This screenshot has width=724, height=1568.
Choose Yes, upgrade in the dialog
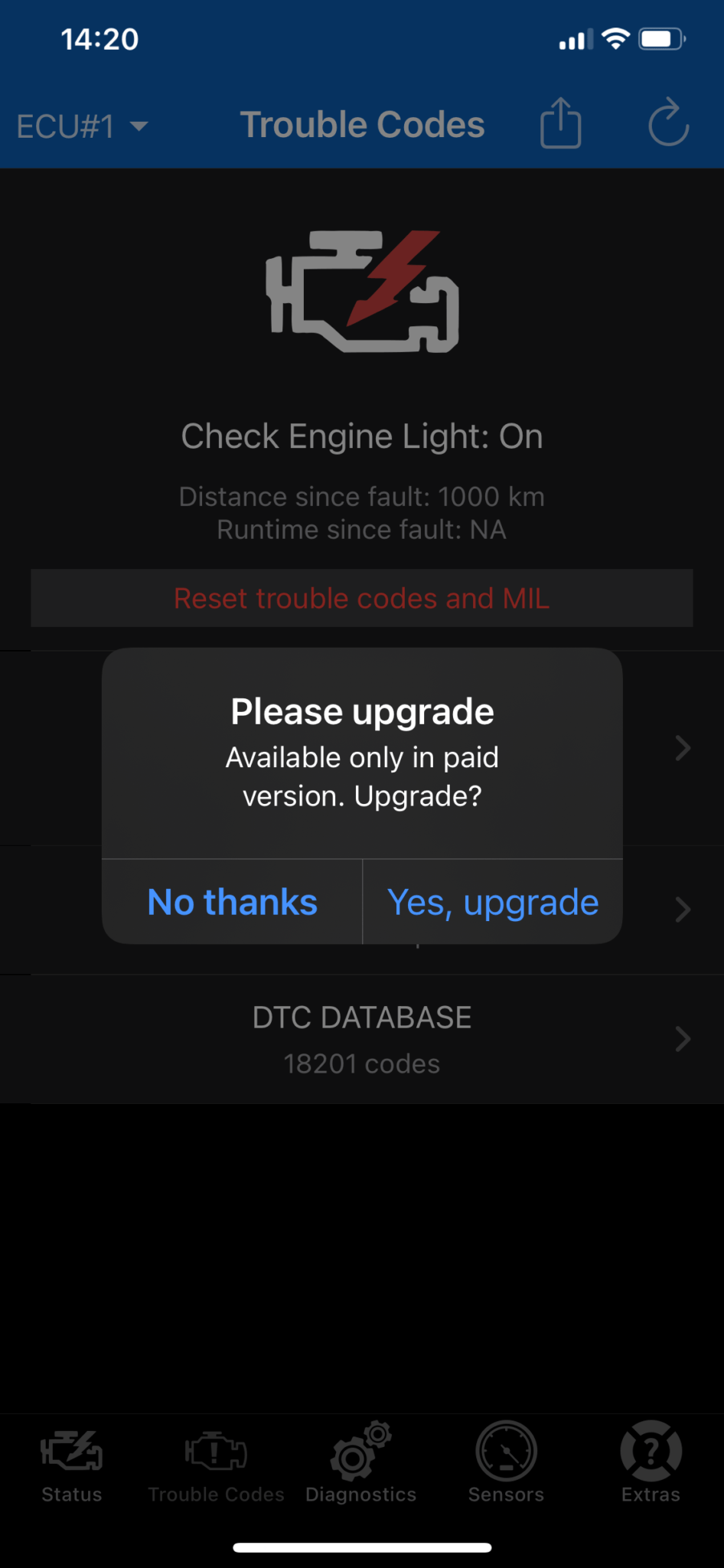tap(492, 902)
